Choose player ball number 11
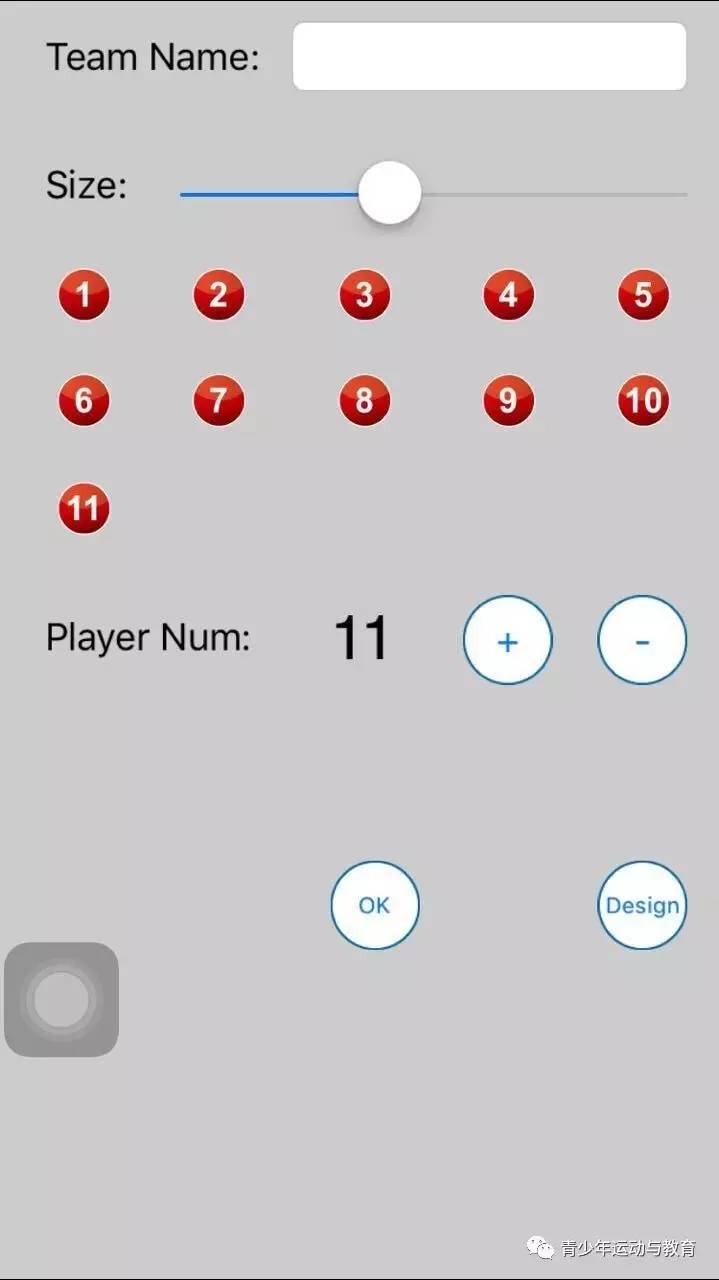719x1280 pixels. (84, 508)
